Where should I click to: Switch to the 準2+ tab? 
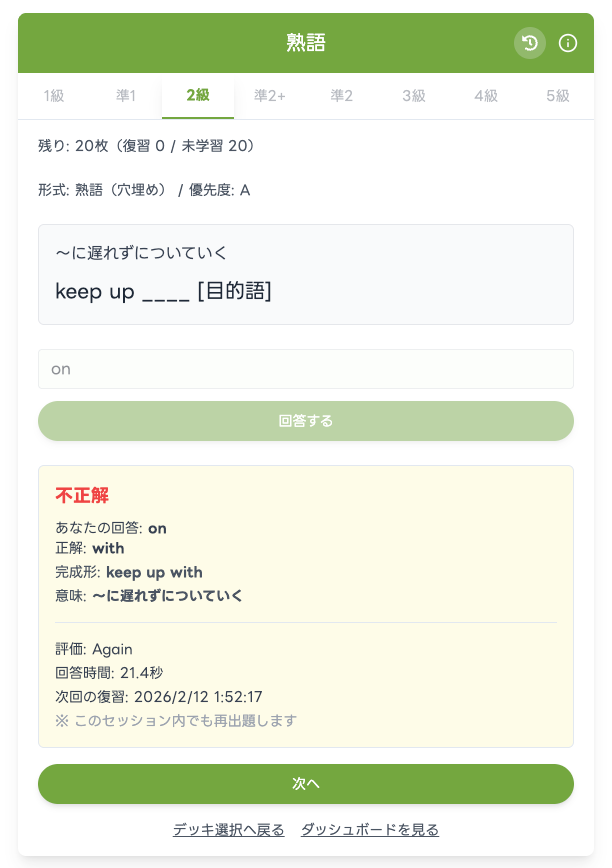tap(270, 96)
